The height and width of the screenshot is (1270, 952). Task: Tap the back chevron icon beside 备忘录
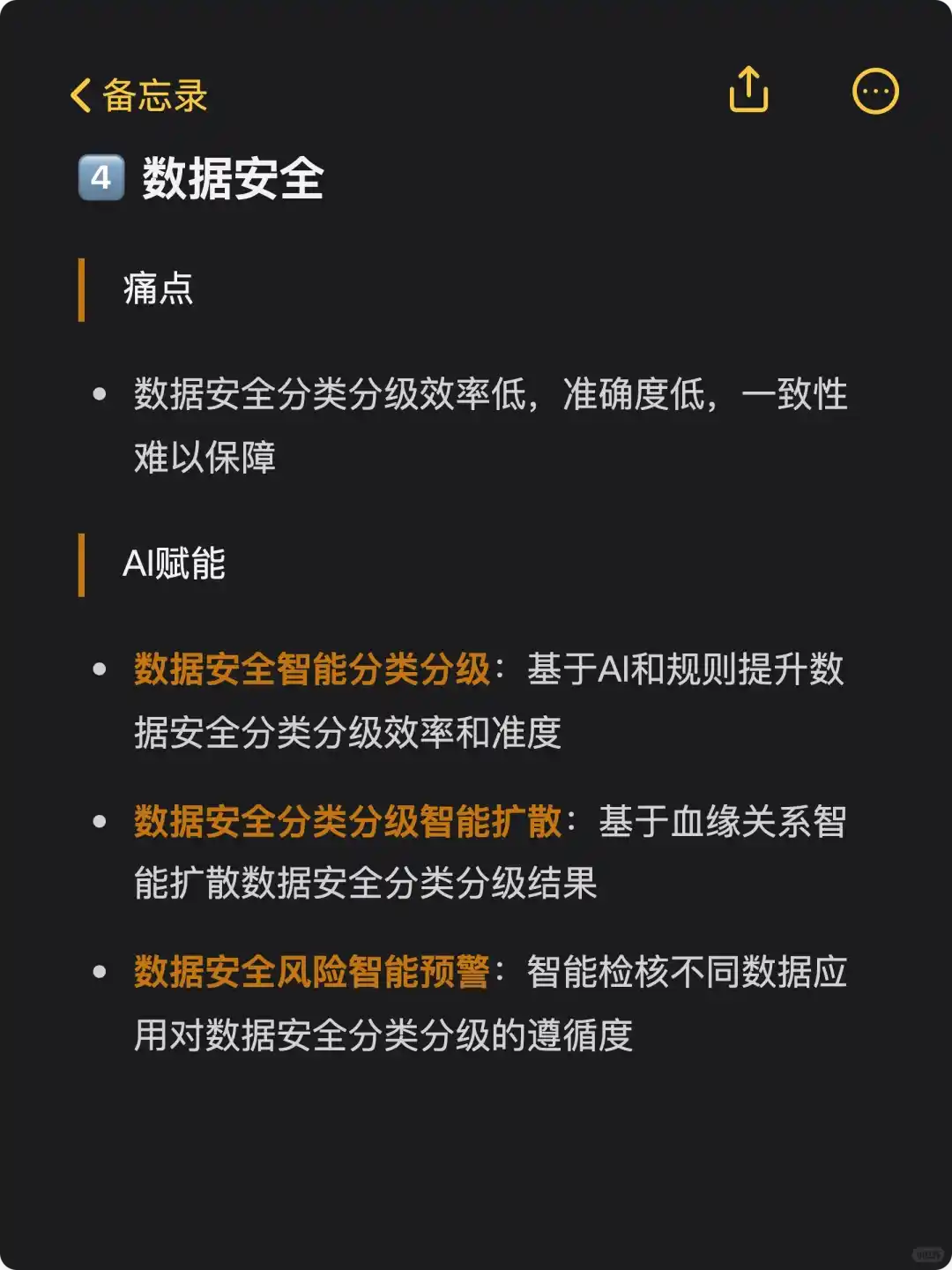[x=80, y=96]
